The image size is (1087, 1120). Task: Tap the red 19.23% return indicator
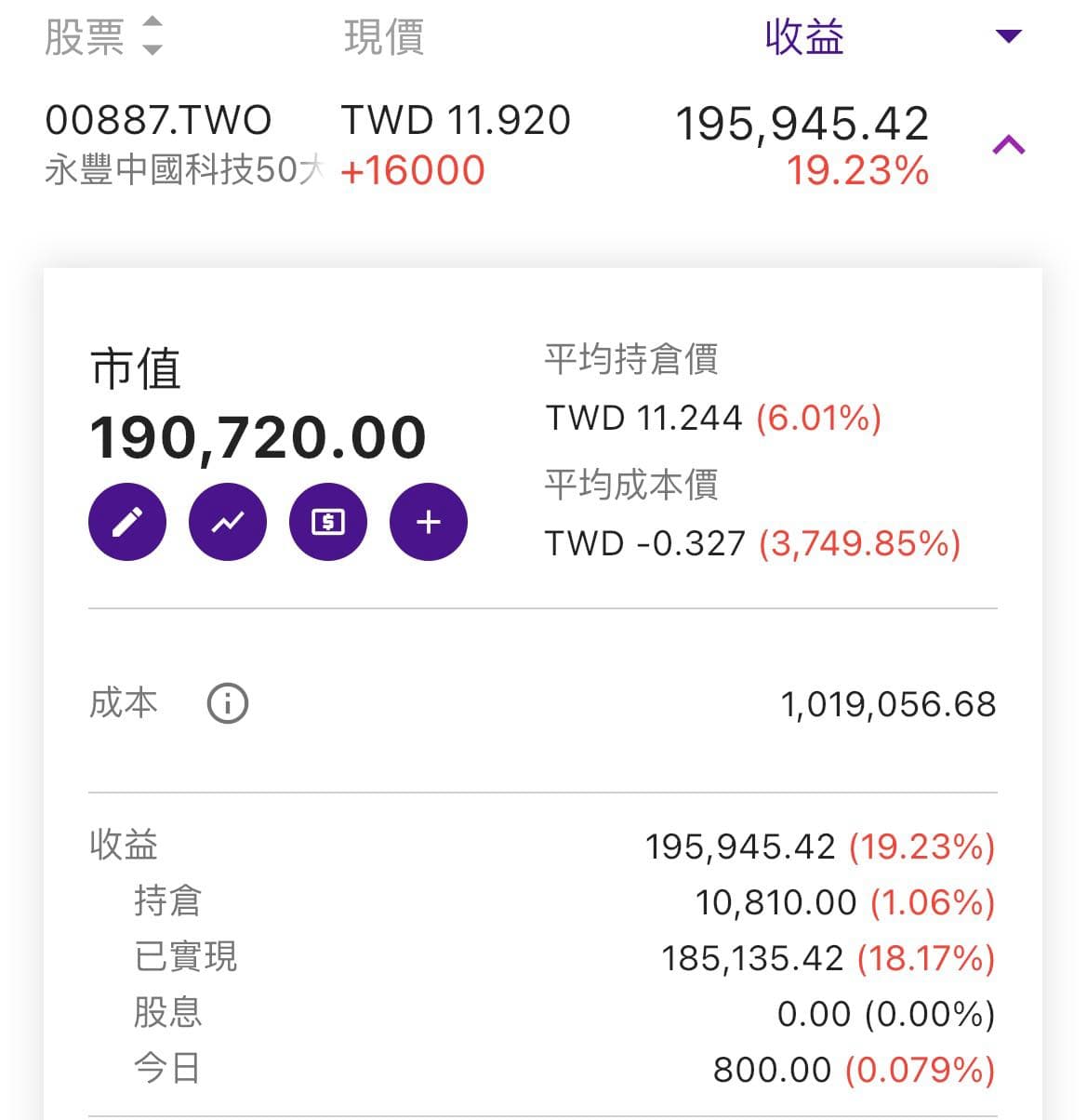click(x=857, y=170)
